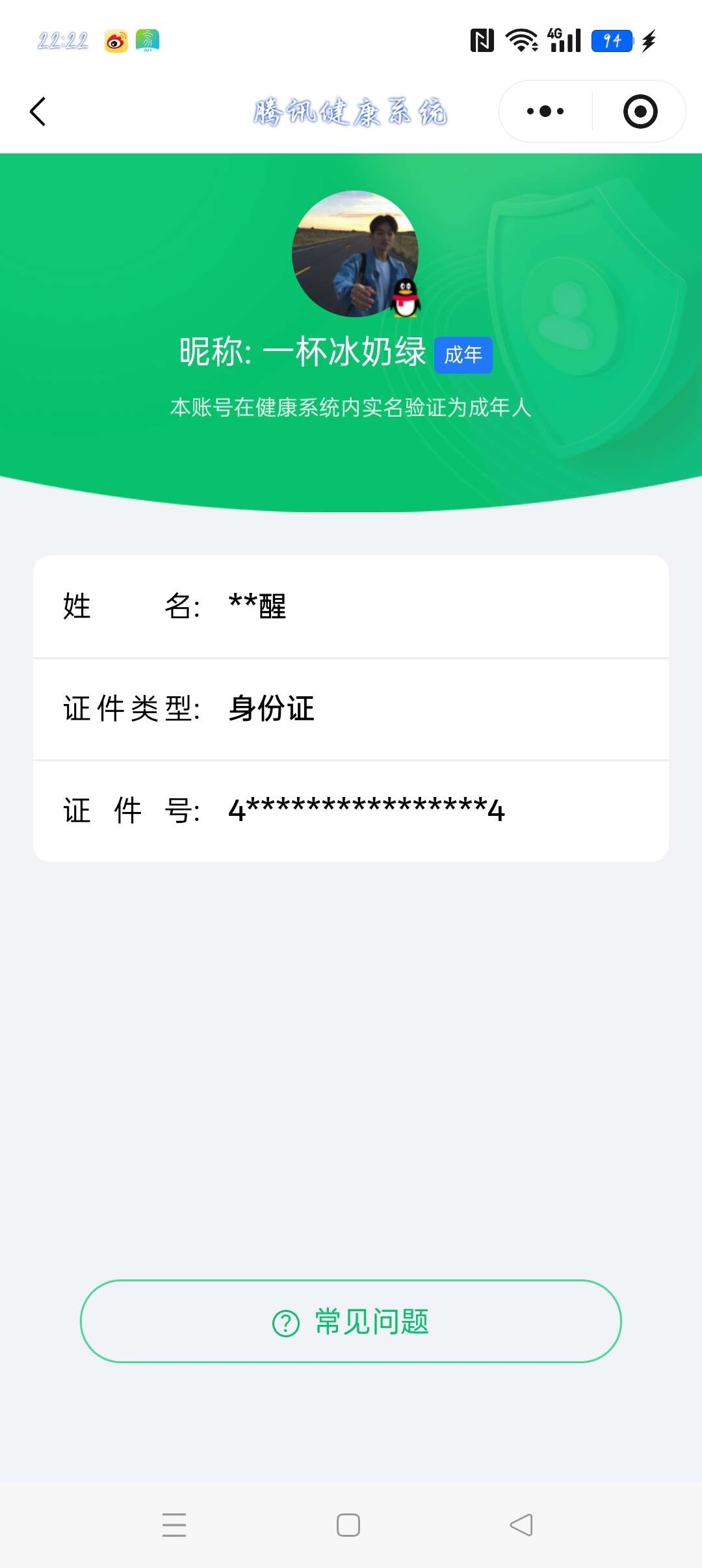Tap the charging lightning bolt icon
702x1568 pixels.
(647, 40)
